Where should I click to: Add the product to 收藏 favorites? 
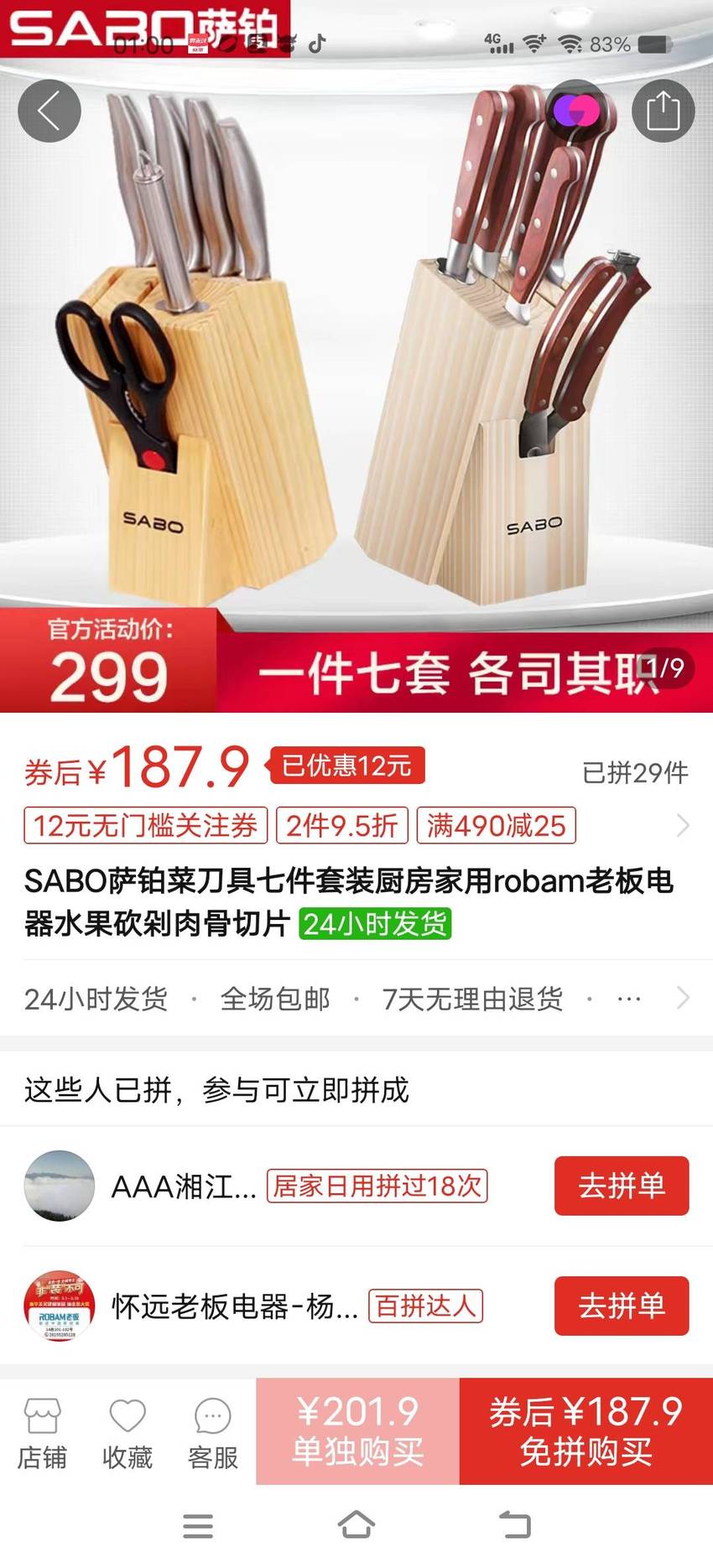coord(128,1434)
